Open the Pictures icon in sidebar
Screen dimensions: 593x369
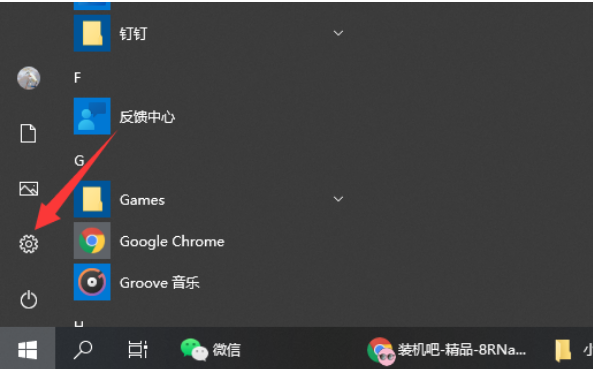[x=29, y=188]
